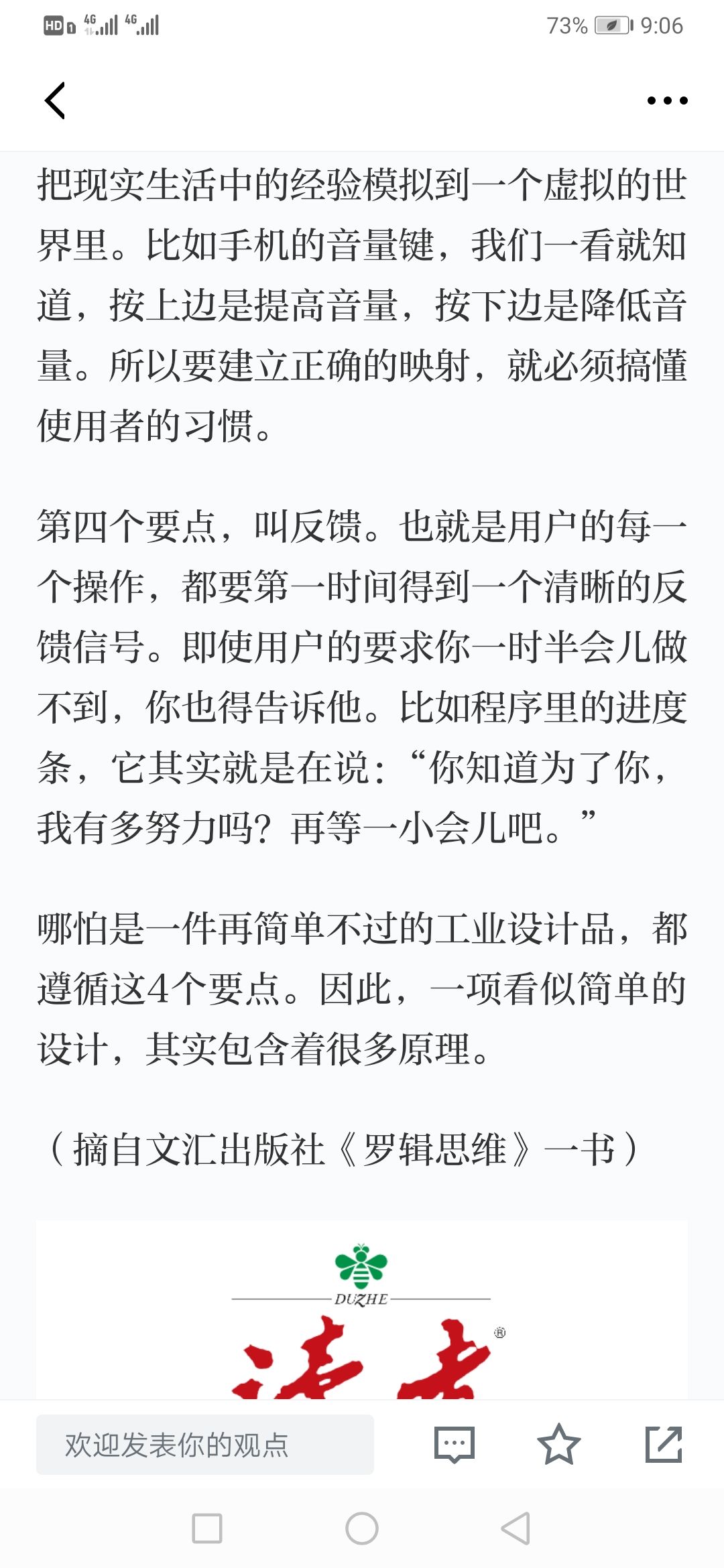
Task: Tap the 欢迎发表你的观点 comment field
Action: tap(205, 1444)
